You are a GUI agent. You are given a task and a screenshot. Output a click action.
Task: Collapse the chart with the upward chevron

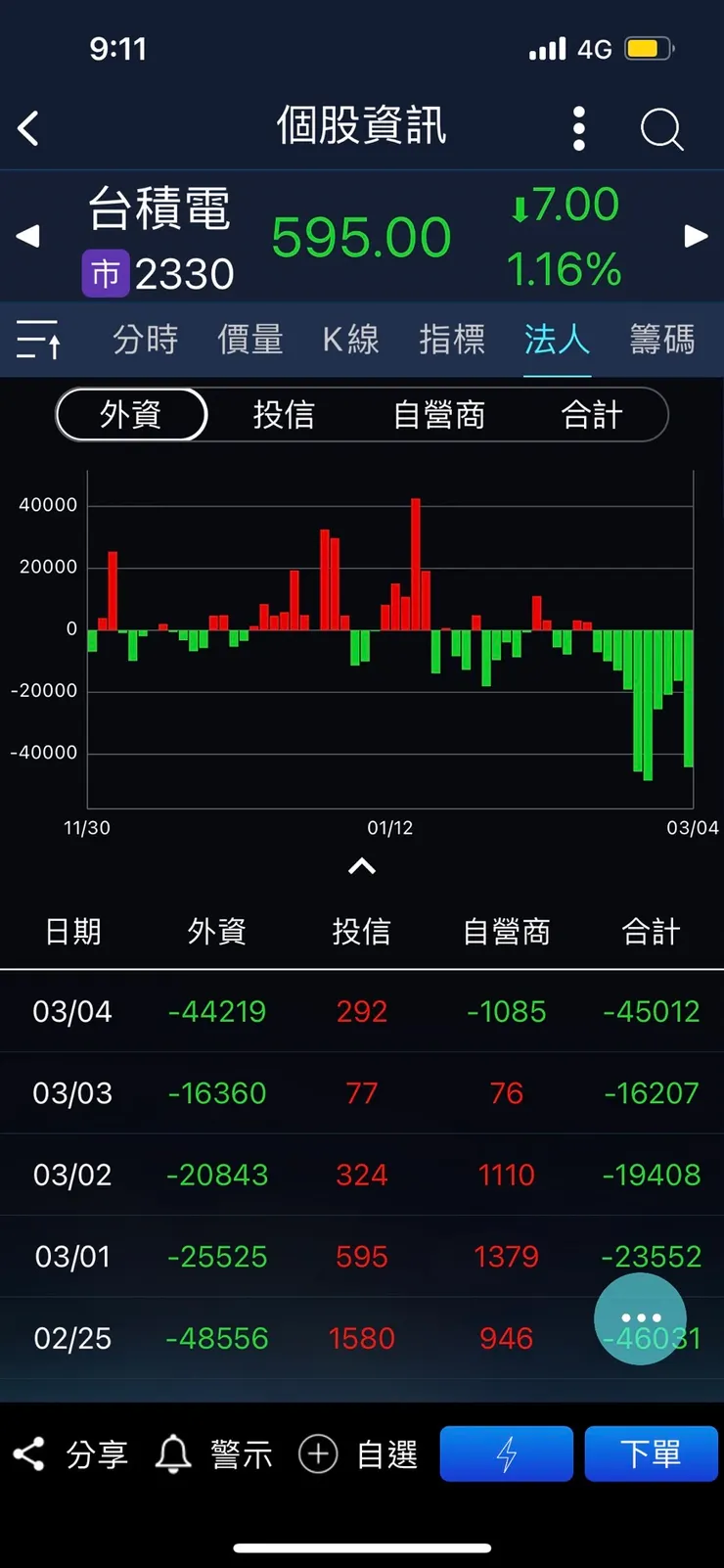362,865
